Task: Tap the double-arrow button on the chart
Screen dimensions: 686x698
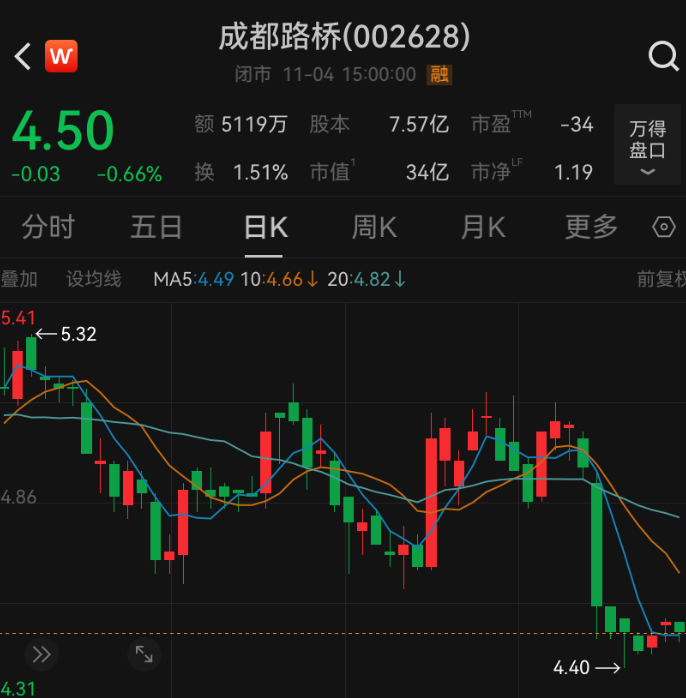Action: 41,654
